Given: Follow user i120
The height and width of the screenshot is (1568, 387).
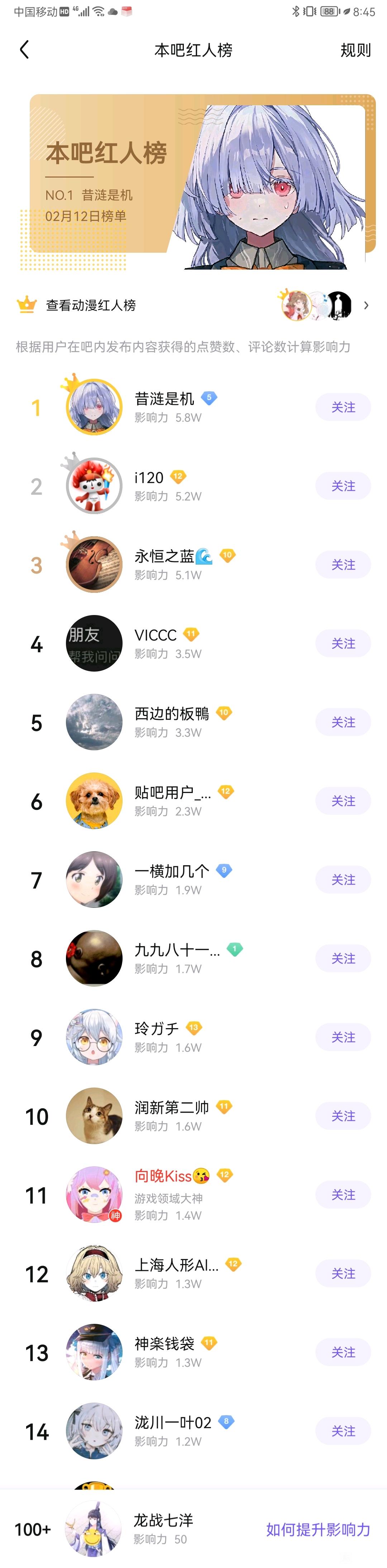Looking at the screenshot, I should (x=343, y=486).
